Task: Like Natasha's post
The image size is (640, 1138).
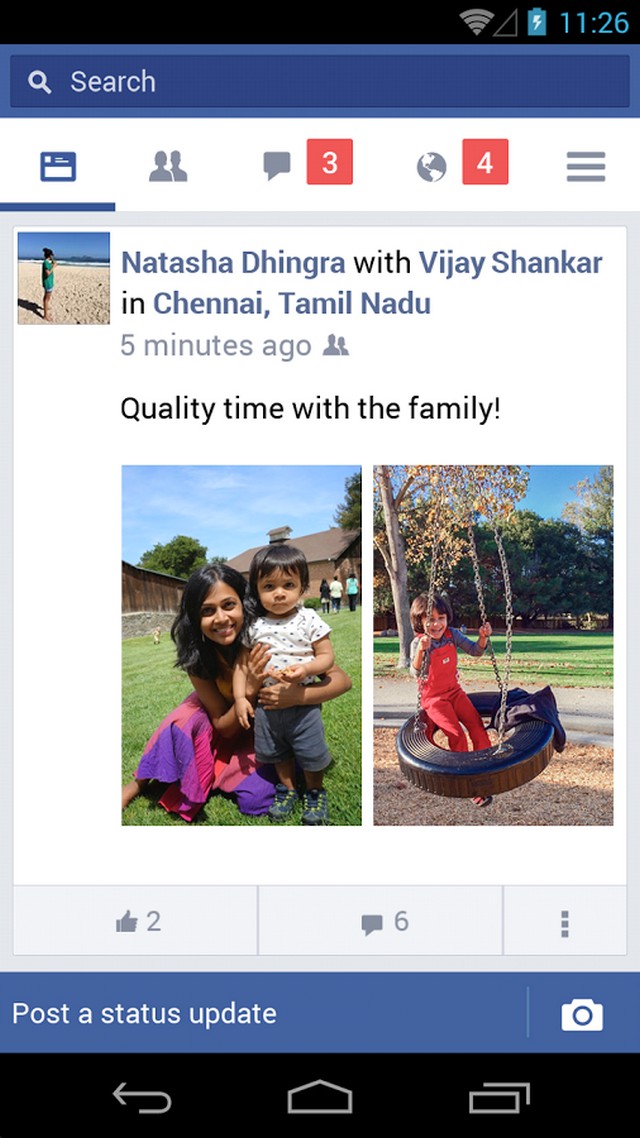Action: click(137, 921)
